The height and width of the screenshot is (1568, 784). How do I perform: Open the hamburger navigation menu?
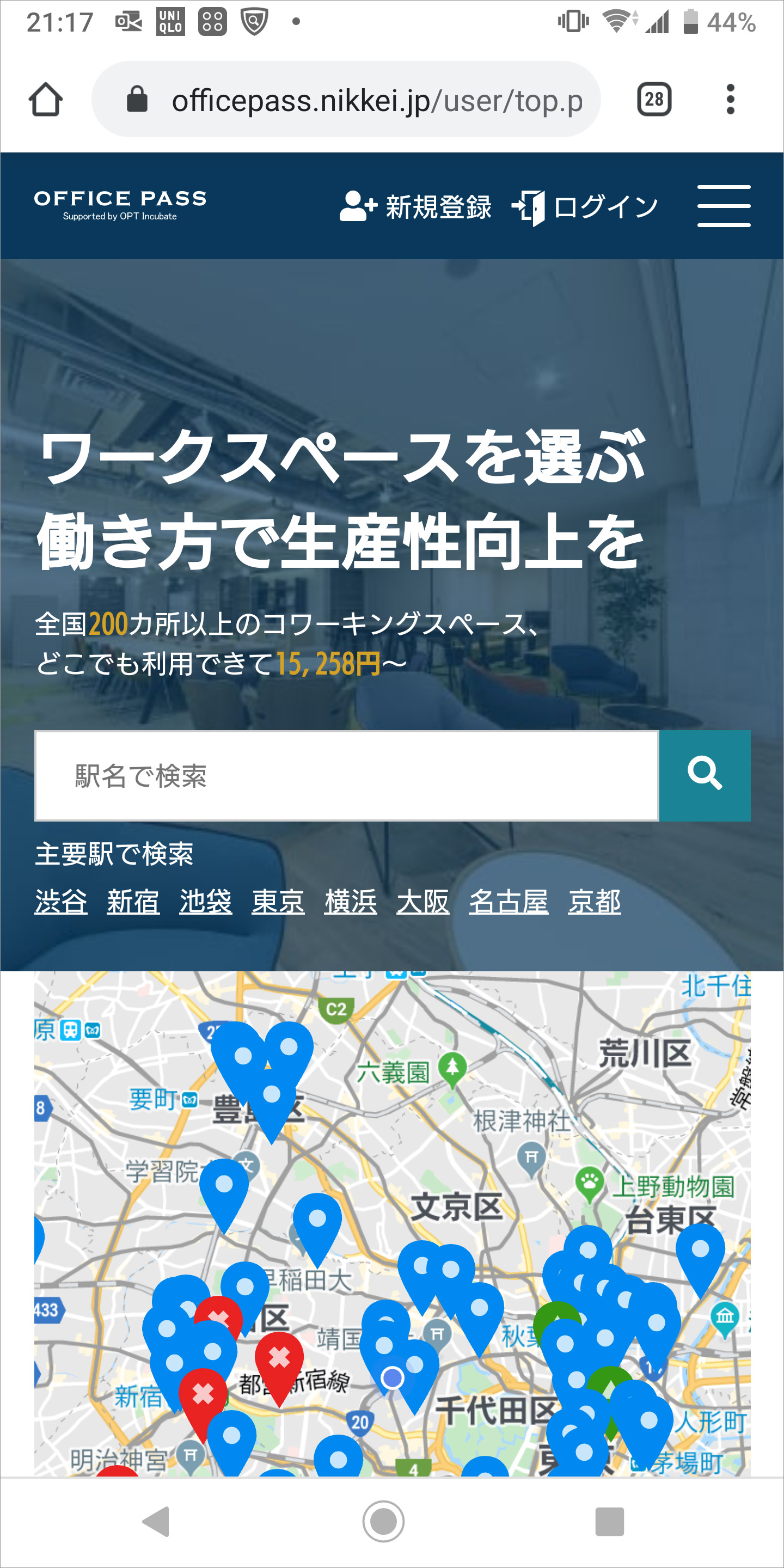[x=723, y=206]
